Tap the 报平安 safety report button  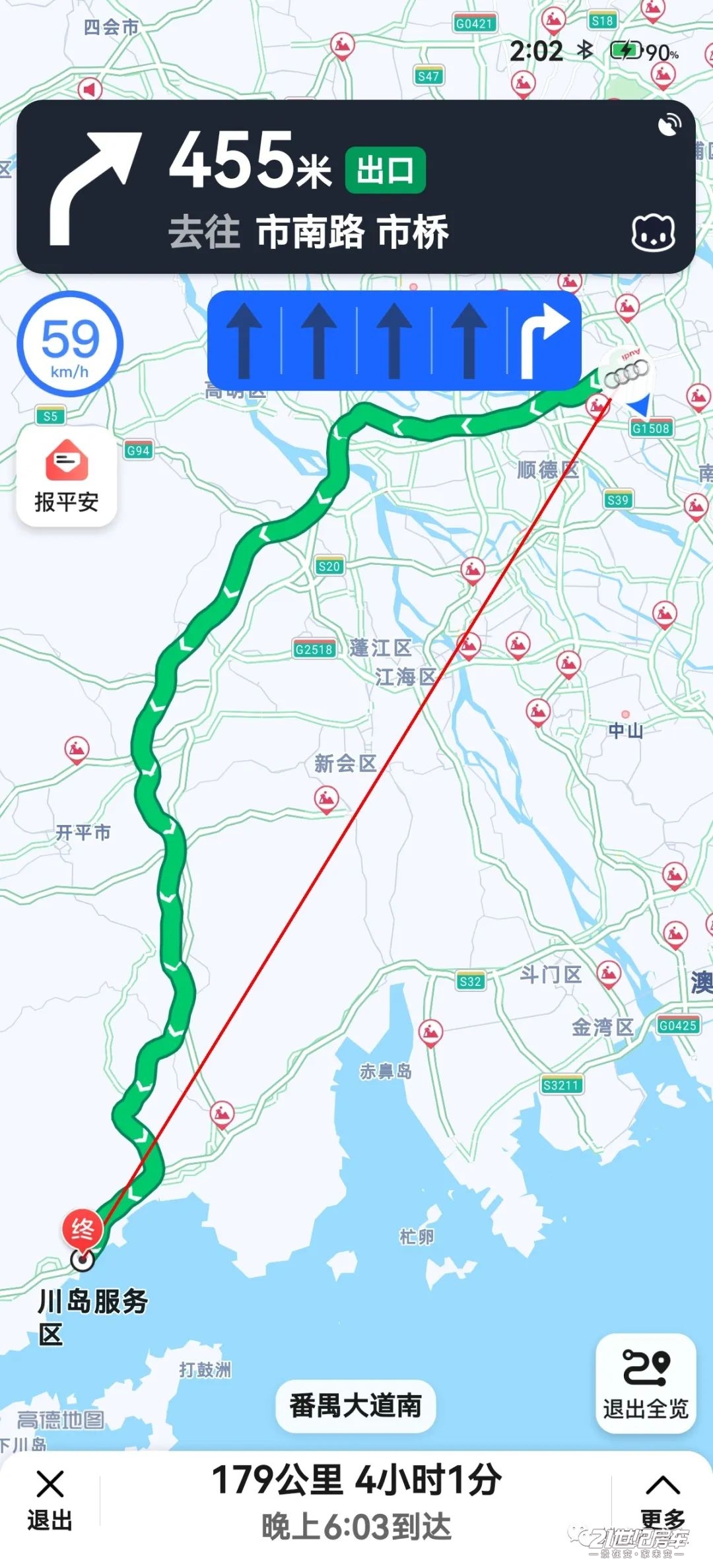pyautogui.click(x=67, y=476)
